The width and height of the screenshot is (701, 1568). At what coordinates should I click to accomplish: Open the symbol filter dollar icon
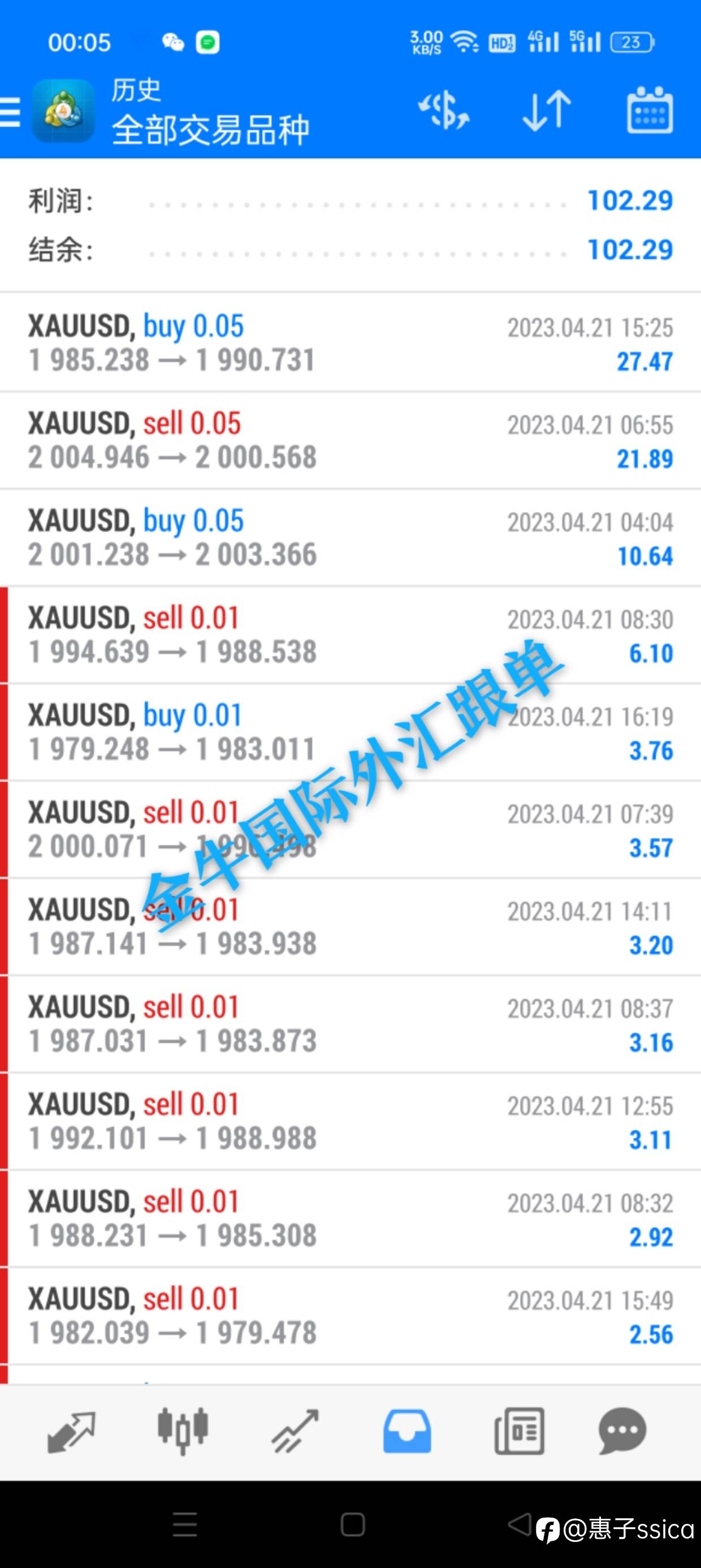(x=444, y=111)
